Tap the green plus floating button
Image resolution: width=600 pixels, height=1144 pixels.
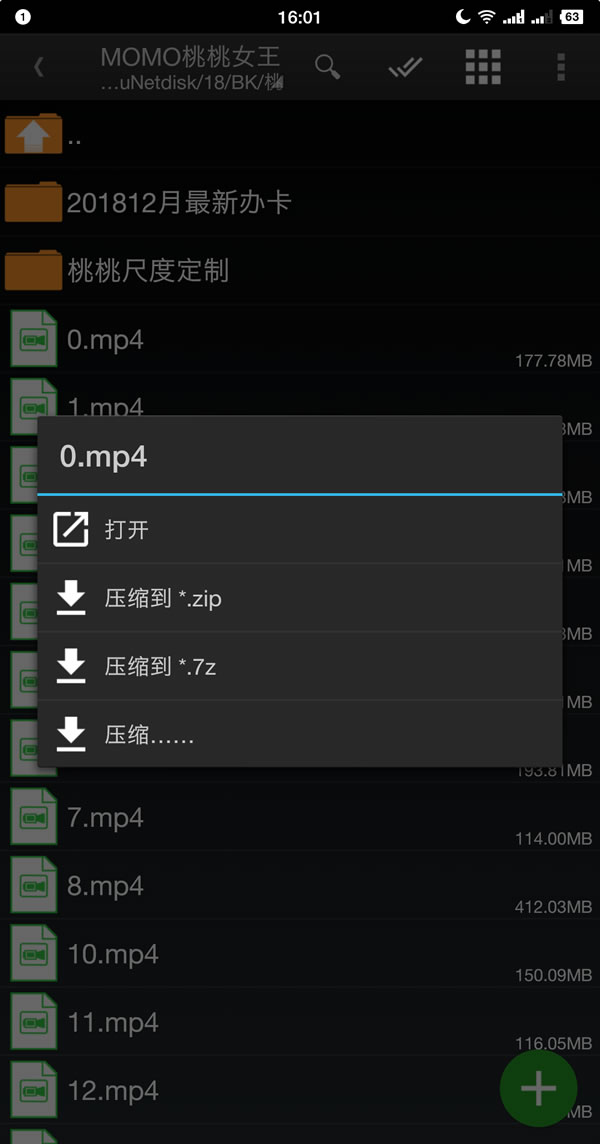click(538, 1088)
